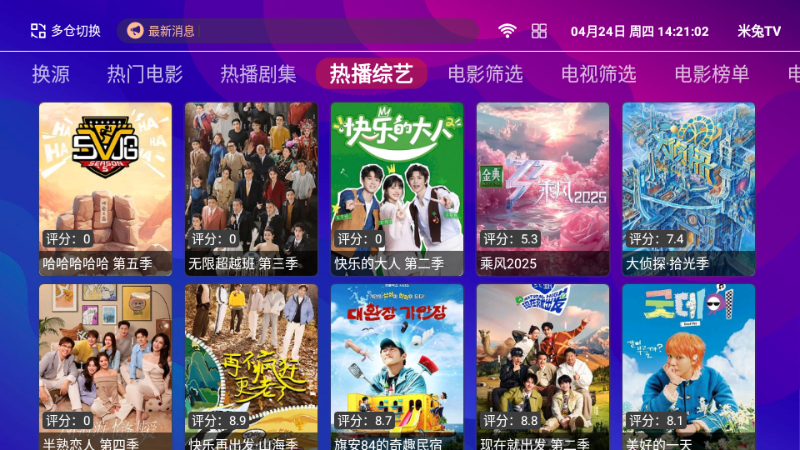
Task: Select the 热播剧集 tab
Action: [258, 74]
